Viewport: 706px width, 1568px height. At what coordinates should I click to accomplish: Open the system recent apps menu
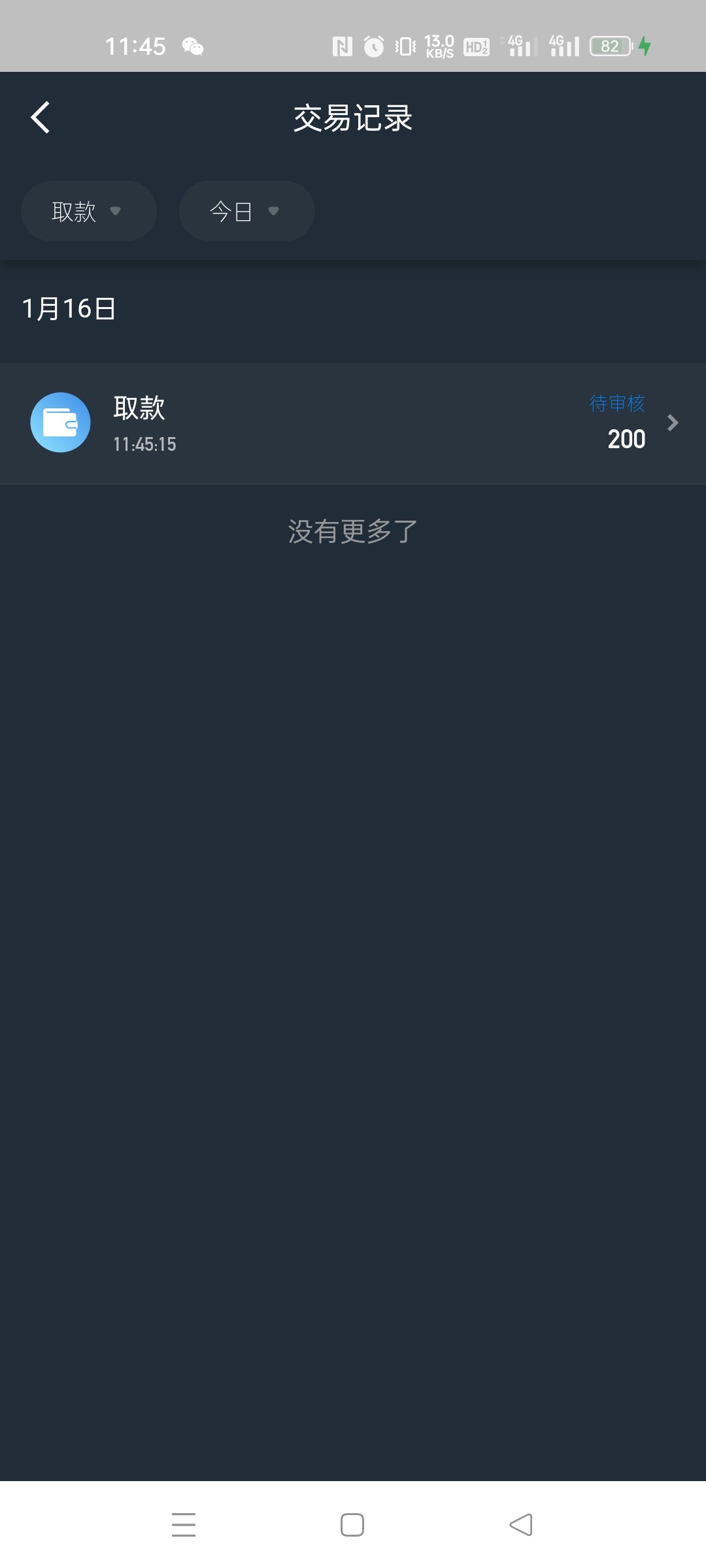click(x=184, y=1525)
